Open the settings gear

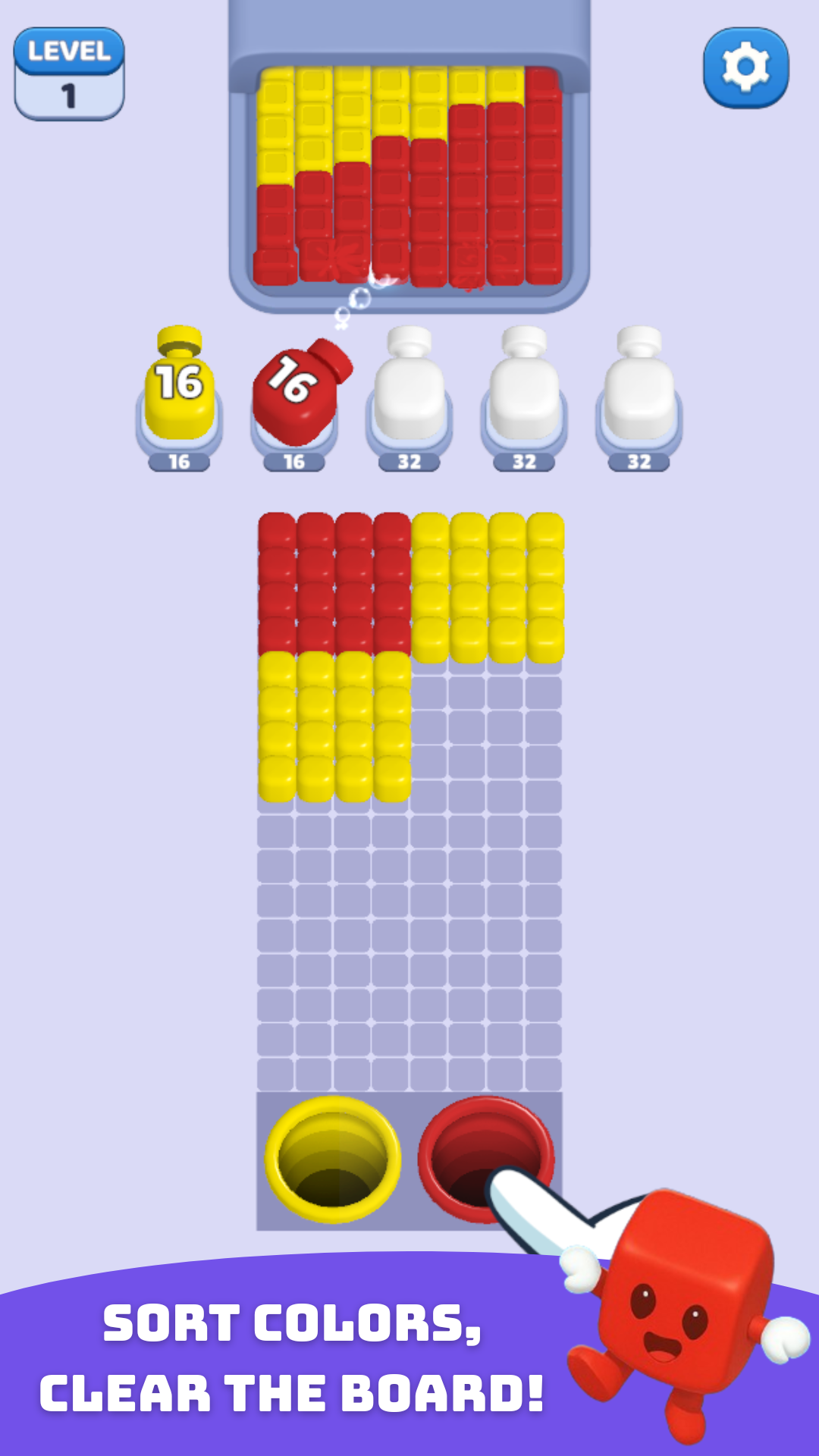[x=745, y=68]
